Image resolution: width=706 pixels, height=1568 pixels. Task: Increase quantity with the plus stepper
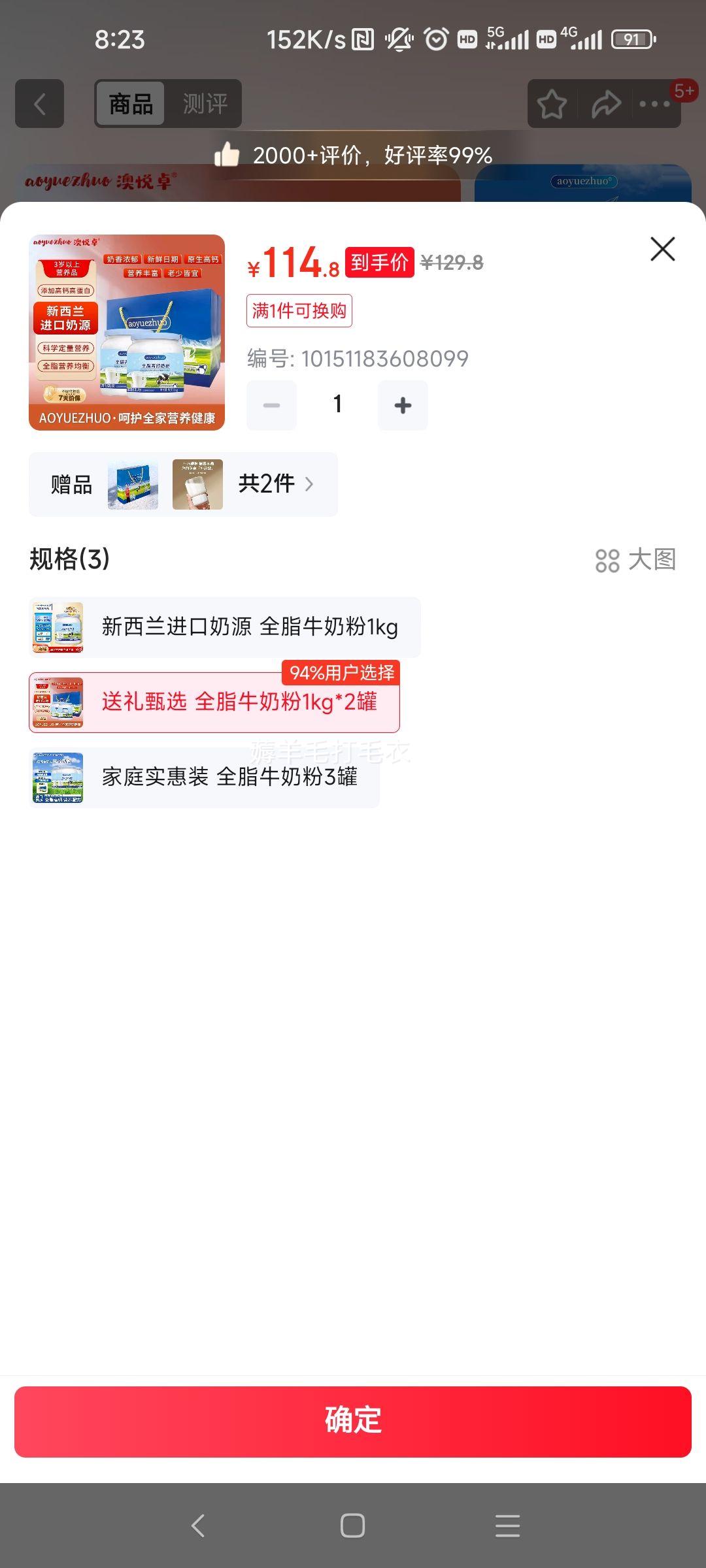[403, 404]
